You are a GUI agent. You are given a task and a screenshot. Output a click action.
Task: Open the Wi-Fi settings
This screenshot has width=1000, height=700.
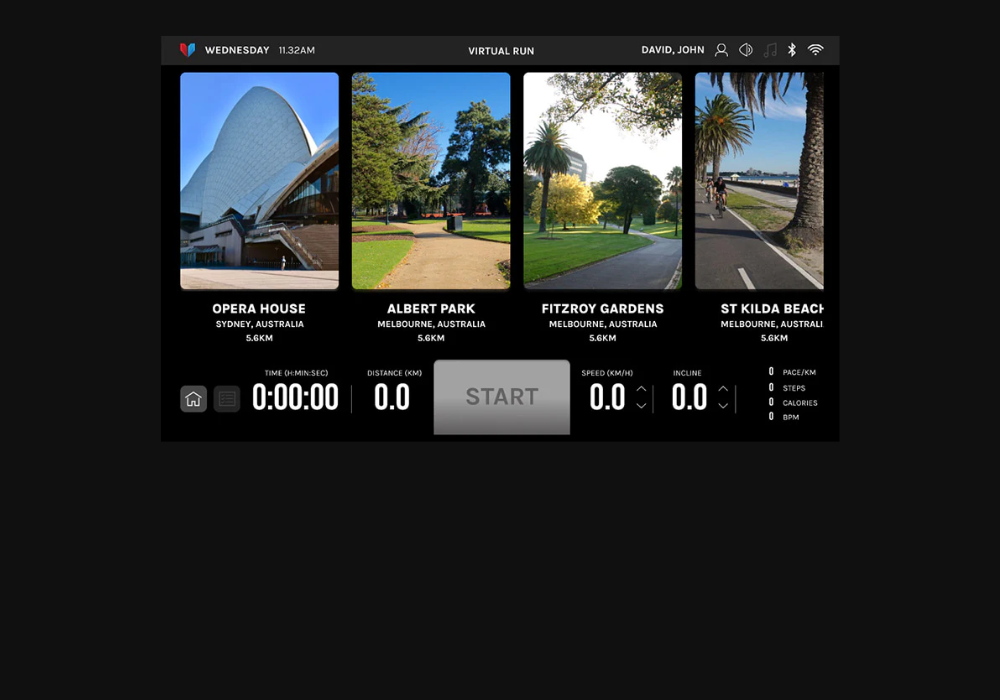click(816, 50)
